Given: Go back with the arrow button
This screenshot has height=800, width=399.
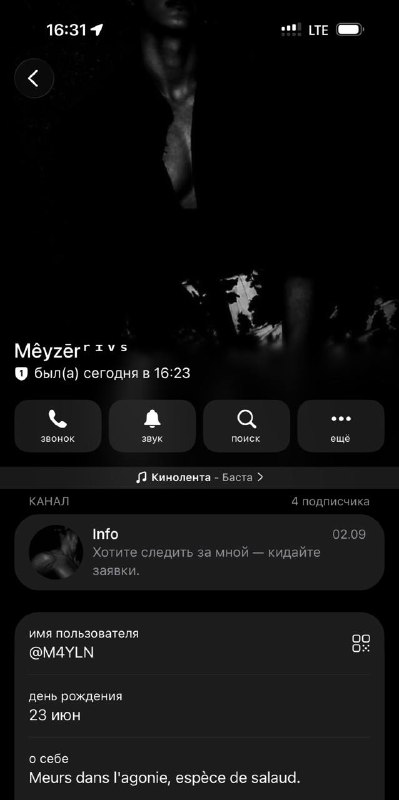Looking at the screenshot, I should pyautogui.click(x=34, y=79).
